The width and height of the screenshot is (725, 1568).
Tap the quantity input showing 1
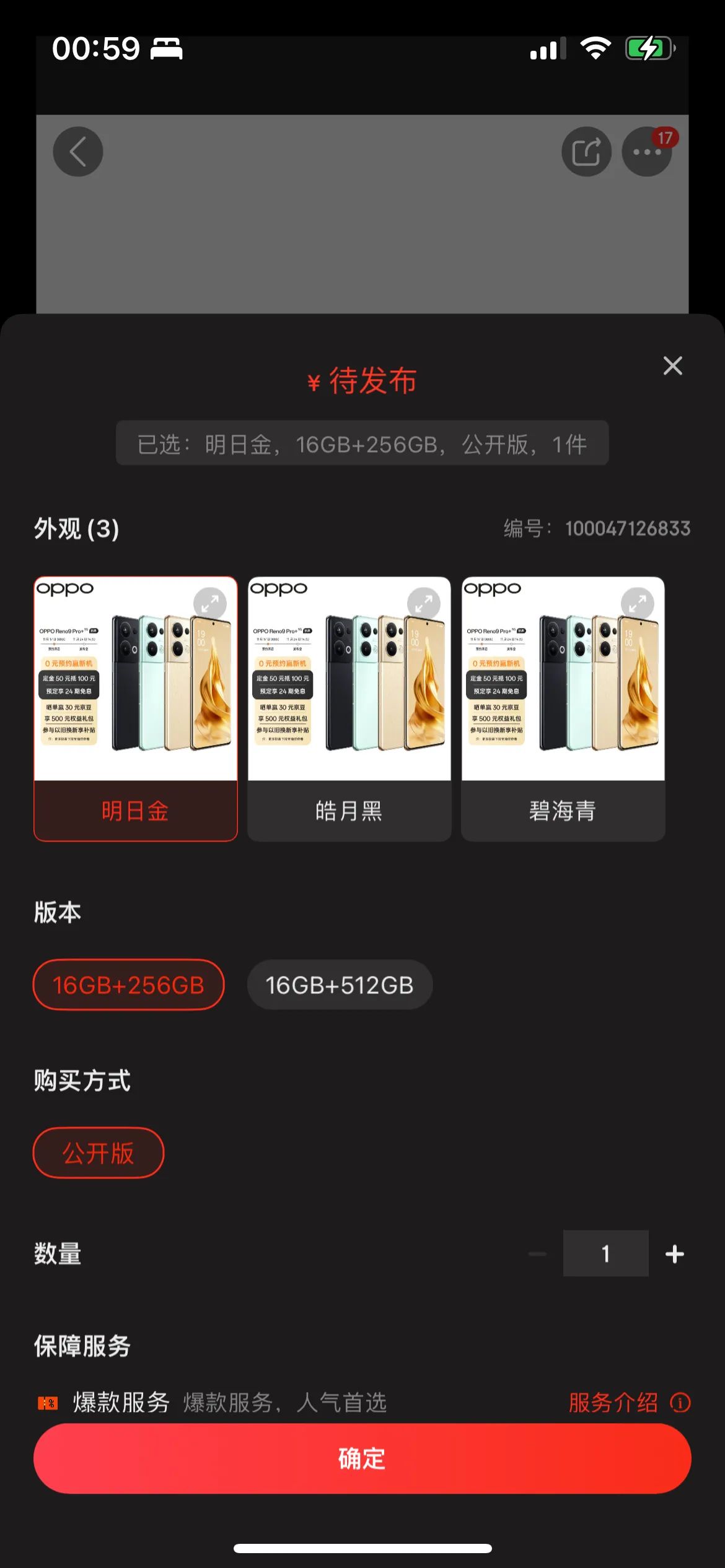(605, 1253)
